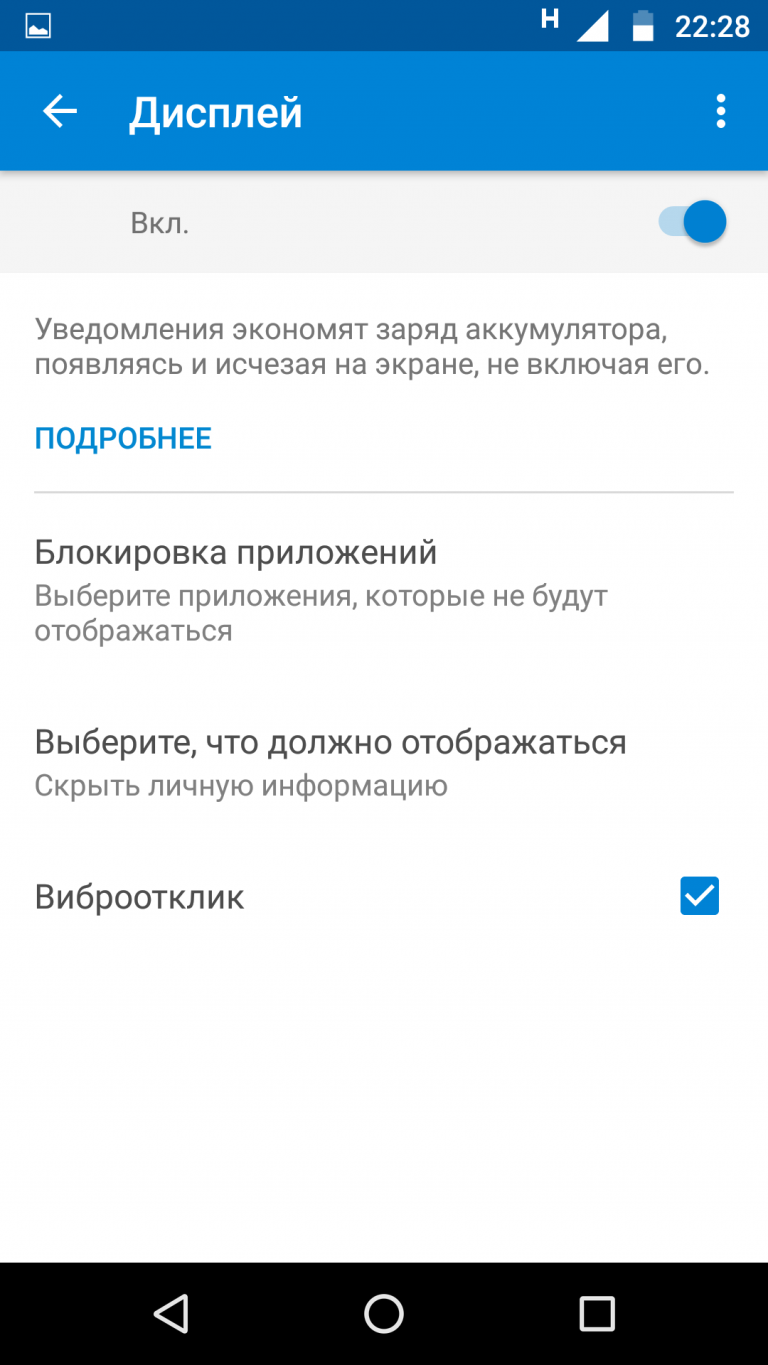
Task: Uncheck the Виброотклик checkbox
Action: 699,896
